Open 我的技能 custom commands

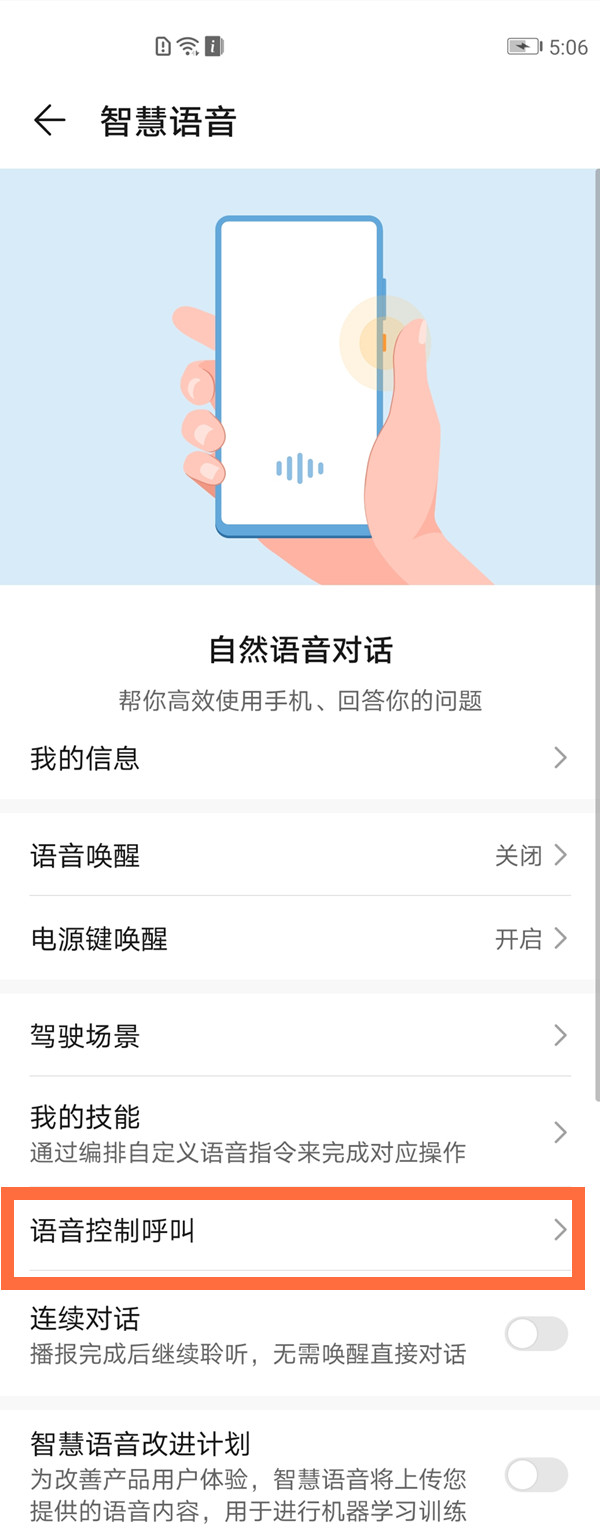click(300, 1133)
